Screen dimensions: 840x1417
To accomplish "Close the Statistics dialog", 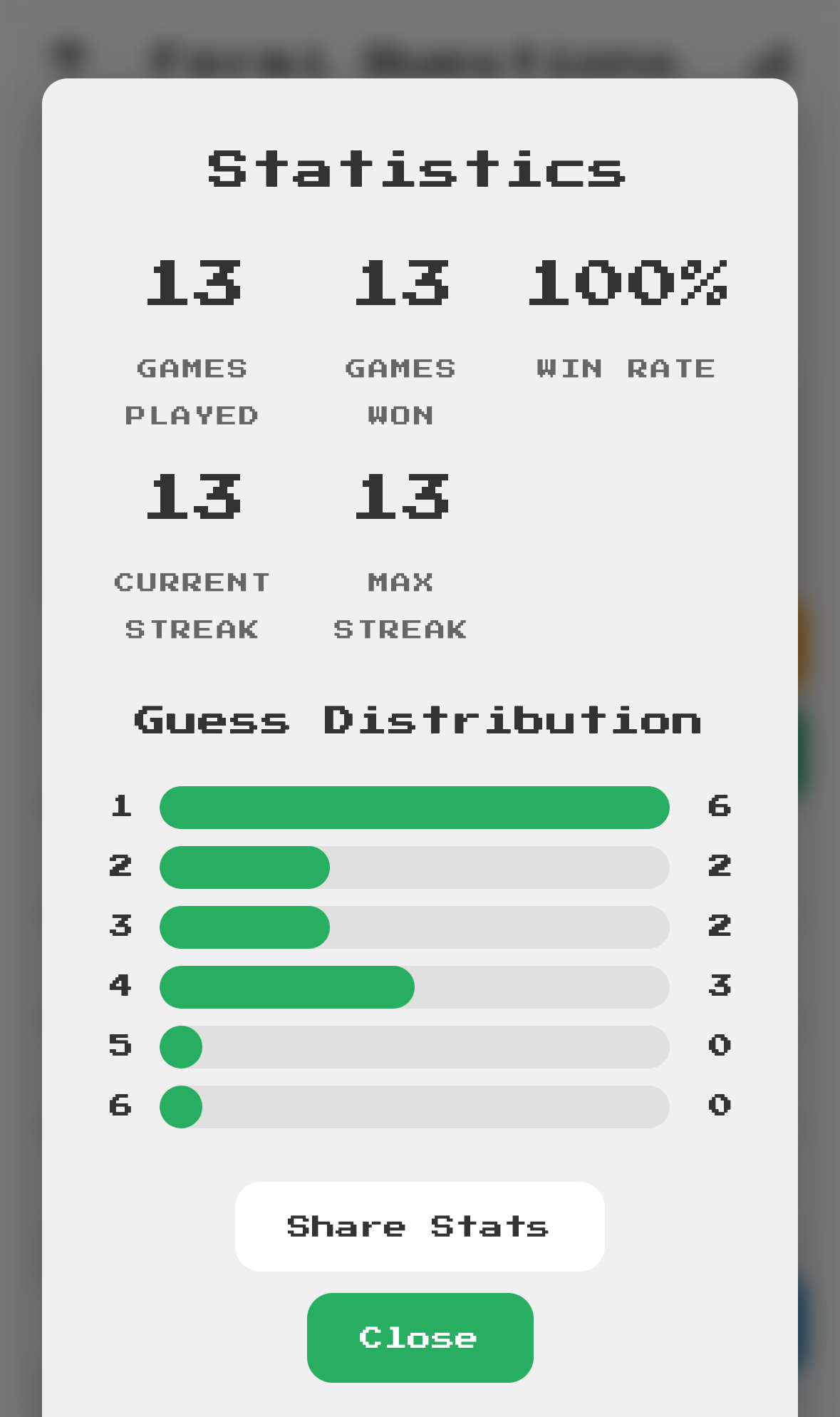I will (x=420, y=1337).
